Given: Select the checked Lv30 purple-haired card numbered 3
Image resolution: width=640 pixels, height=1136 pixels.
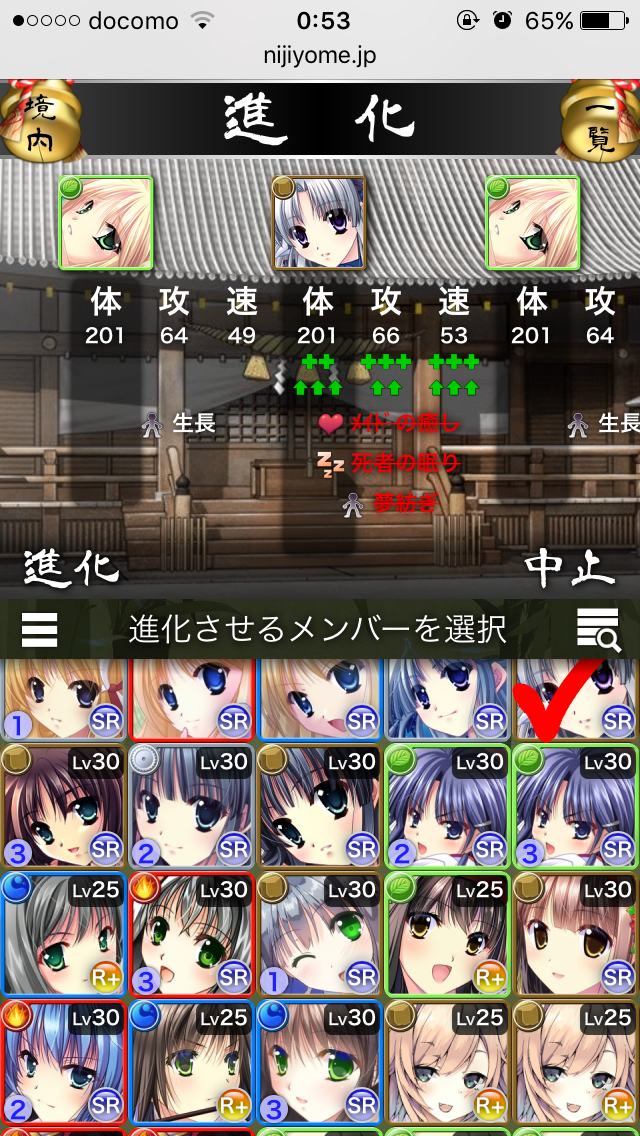Looking at the screenshot, I should coord(575,806).
